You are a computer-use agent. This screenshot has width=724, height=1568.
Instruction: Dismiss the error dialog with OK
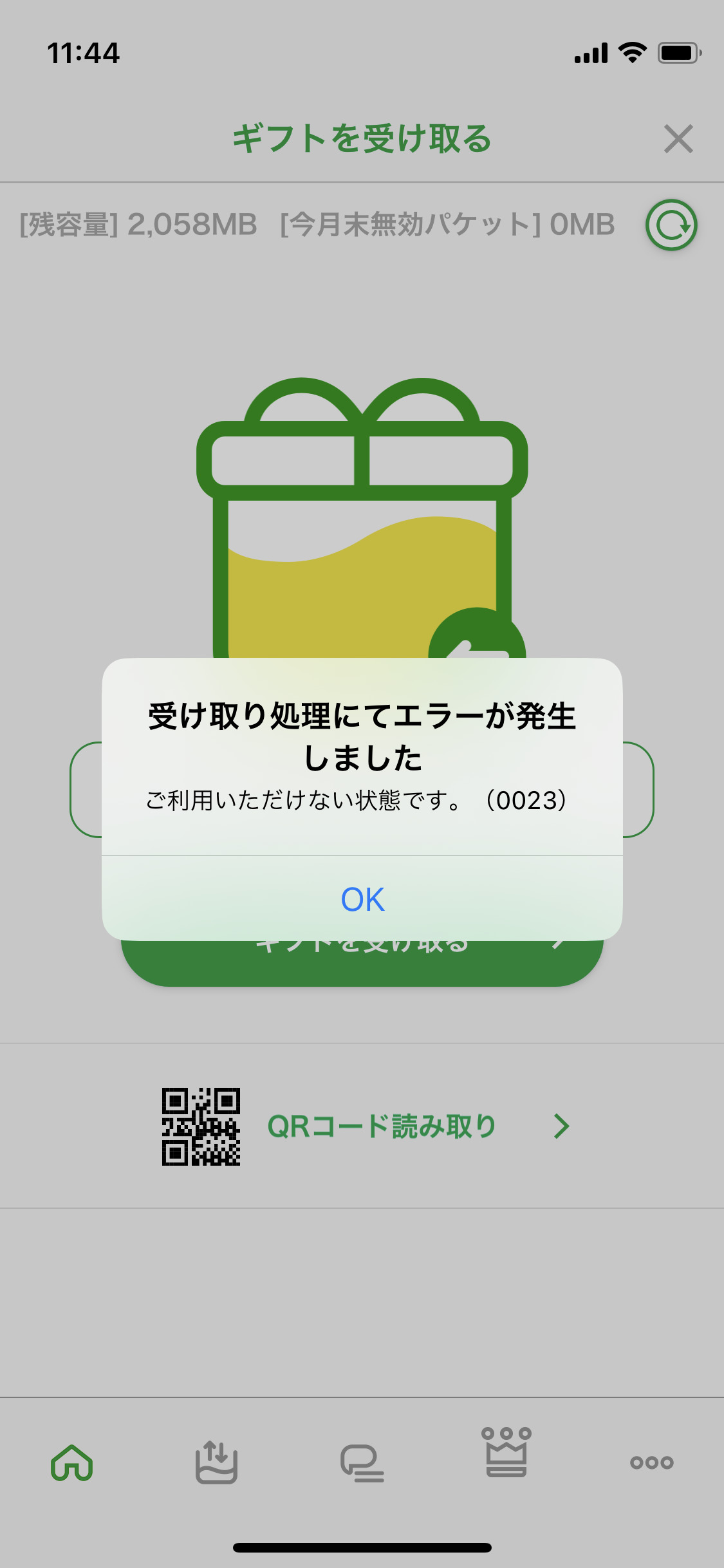coord(362,899)
